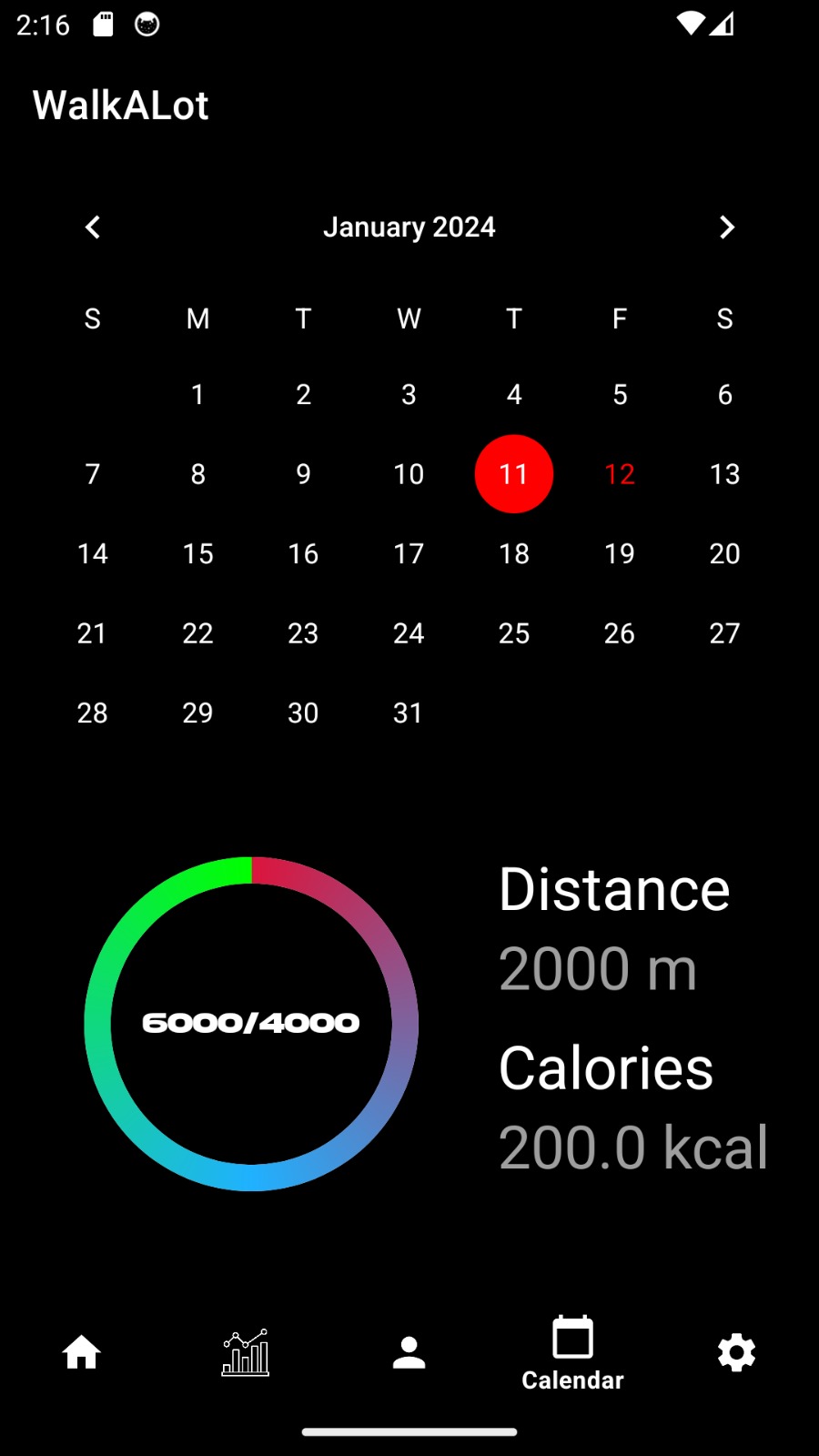Open the settings gear tab
The height and width of the screenshot is (1456, 819).
[x=737, y=1352]
